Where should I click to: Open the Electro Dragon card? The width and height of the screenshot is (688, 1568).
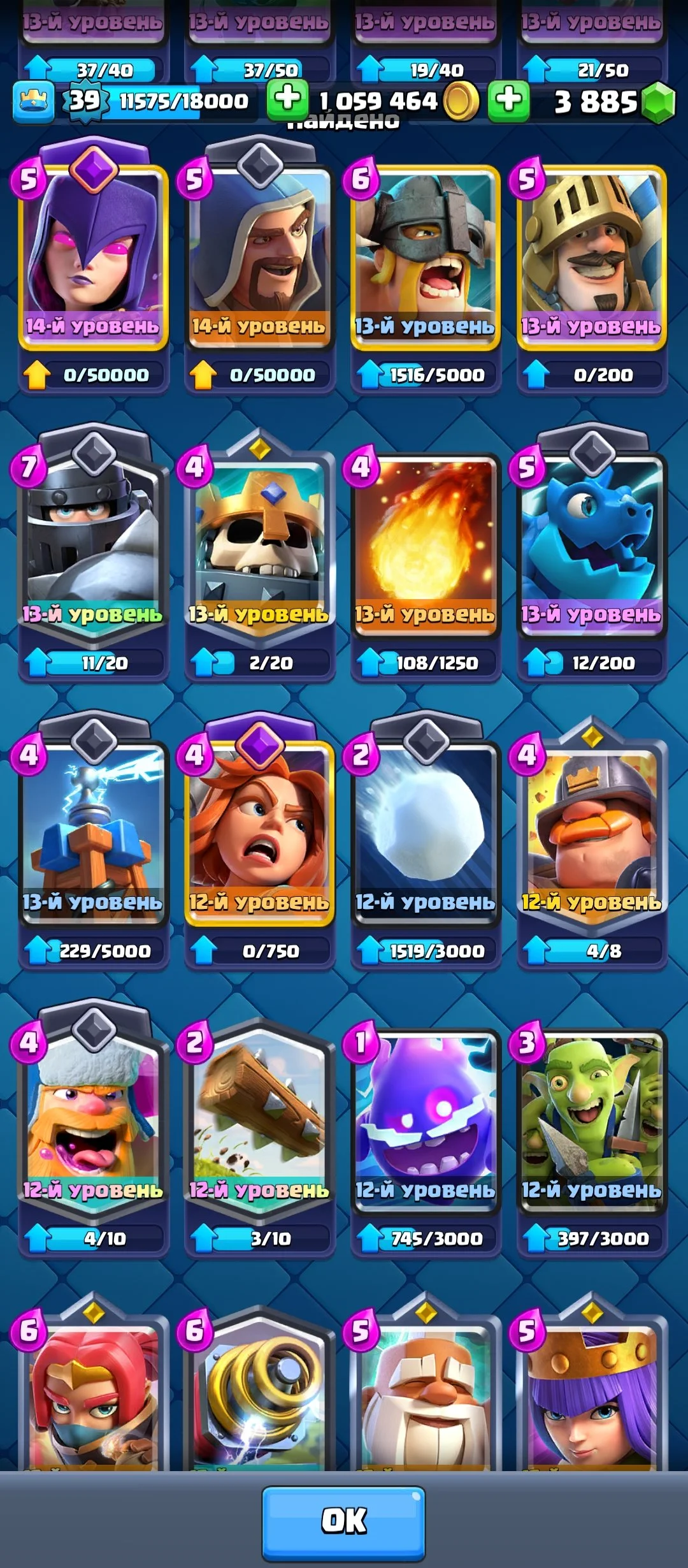tap(592, 542)
